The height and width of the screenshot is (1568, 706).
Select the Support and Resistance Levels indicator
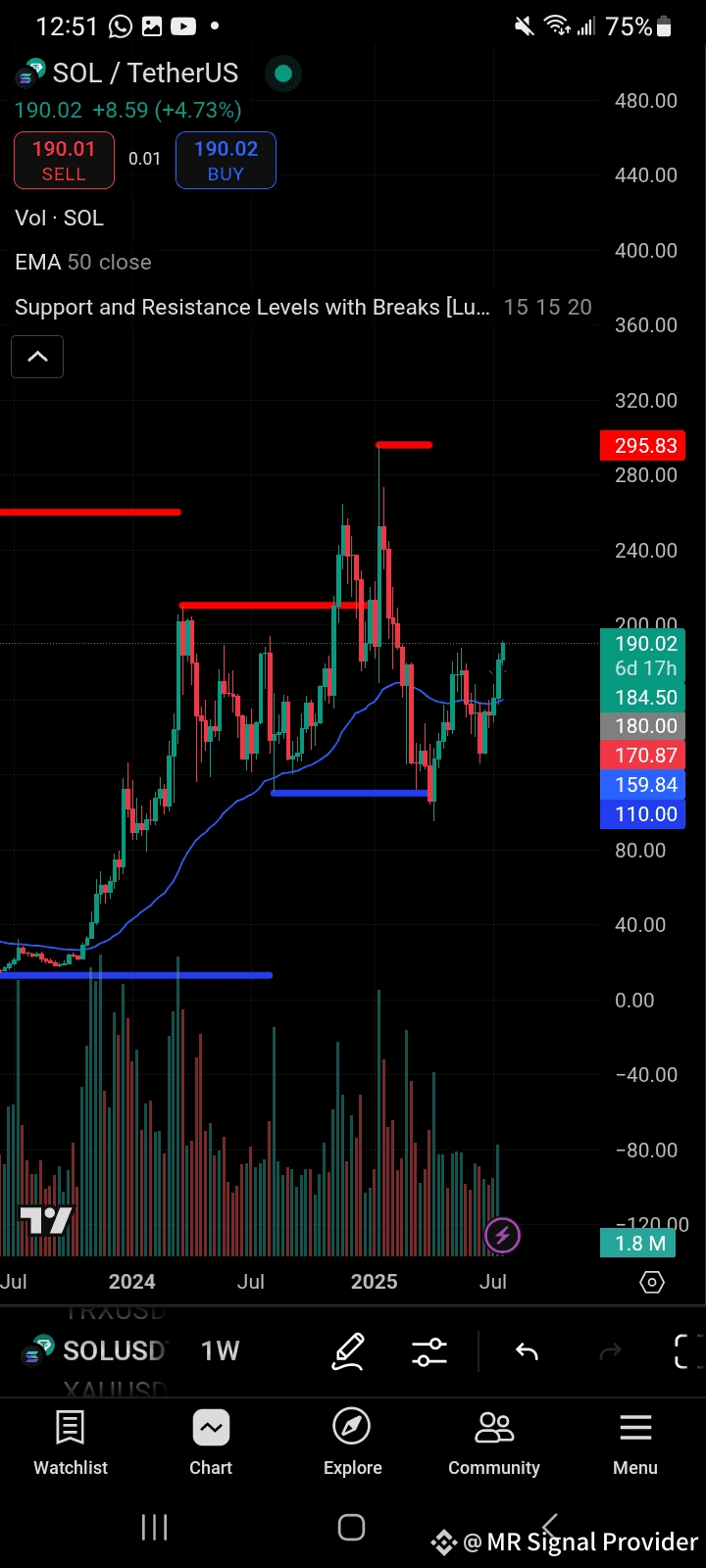point(252,308)
